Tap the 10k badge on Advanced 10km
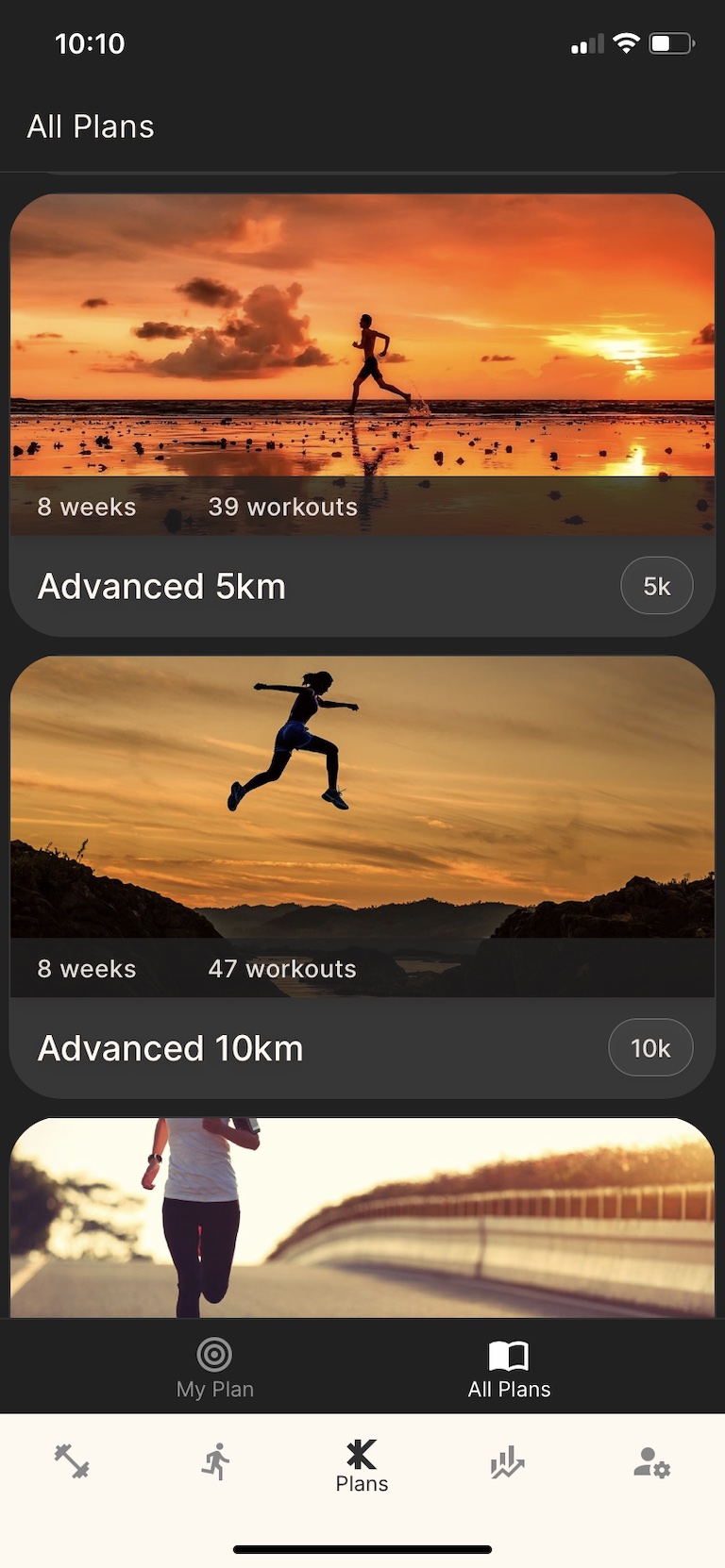This screenshot has width=725, height=1568. click(x=650, y=1047)
